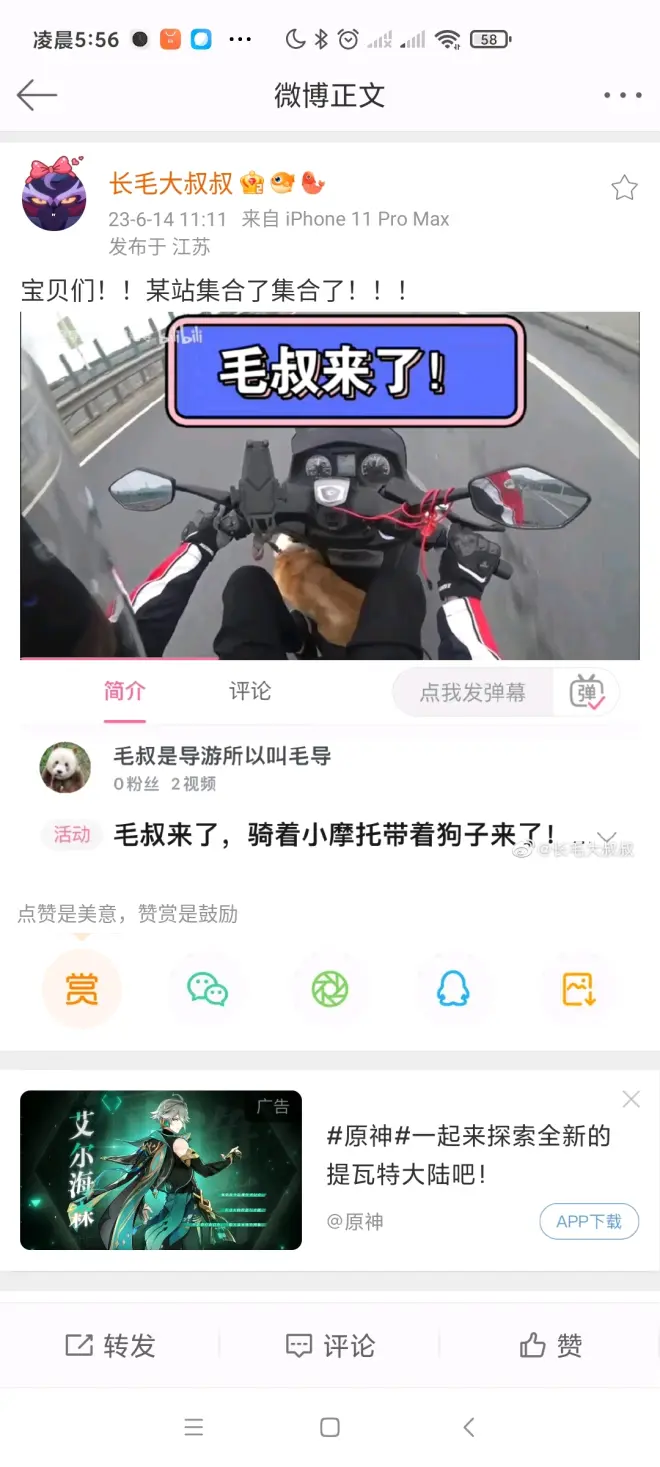Open the recent apps menu button

(x=194, y=1427)
